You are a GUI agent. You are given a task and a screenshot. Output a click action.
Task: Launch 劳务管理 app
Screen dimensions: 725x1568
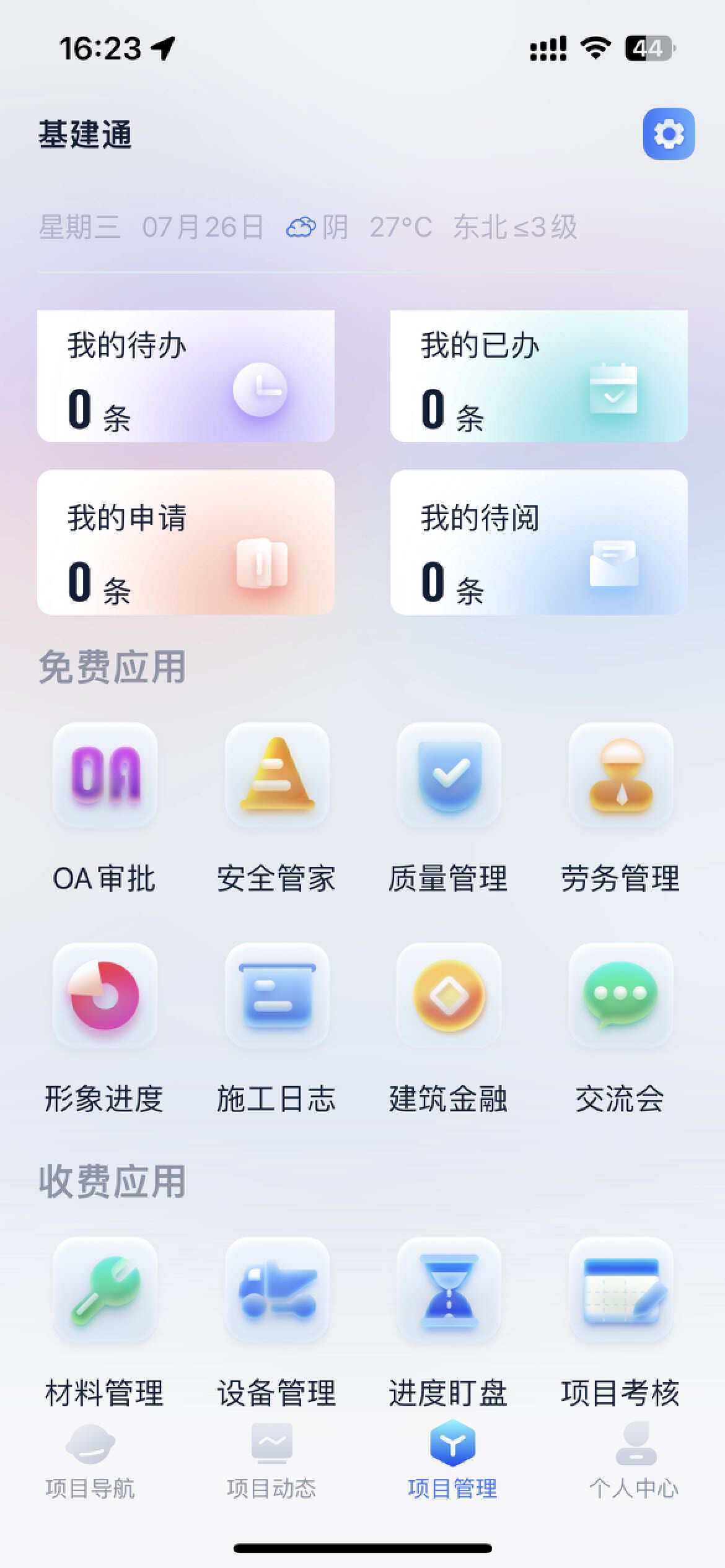[621, 775]
